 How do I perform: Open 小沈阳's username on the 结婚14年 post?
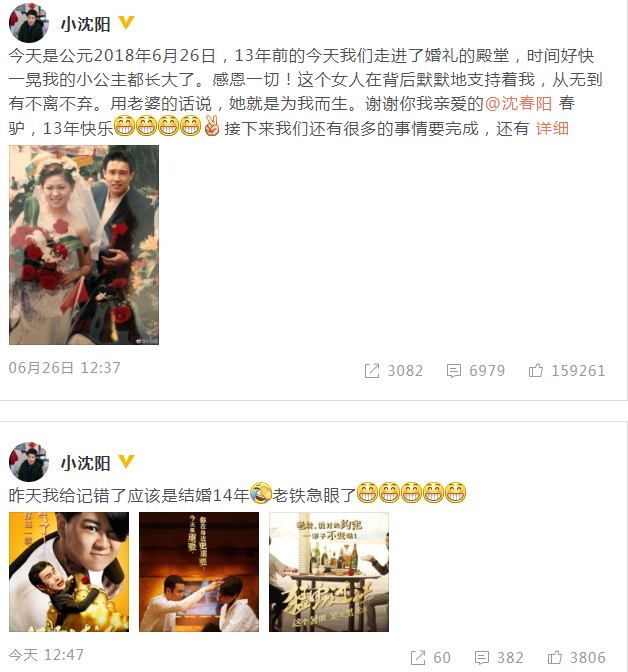(x=85, y=463)
